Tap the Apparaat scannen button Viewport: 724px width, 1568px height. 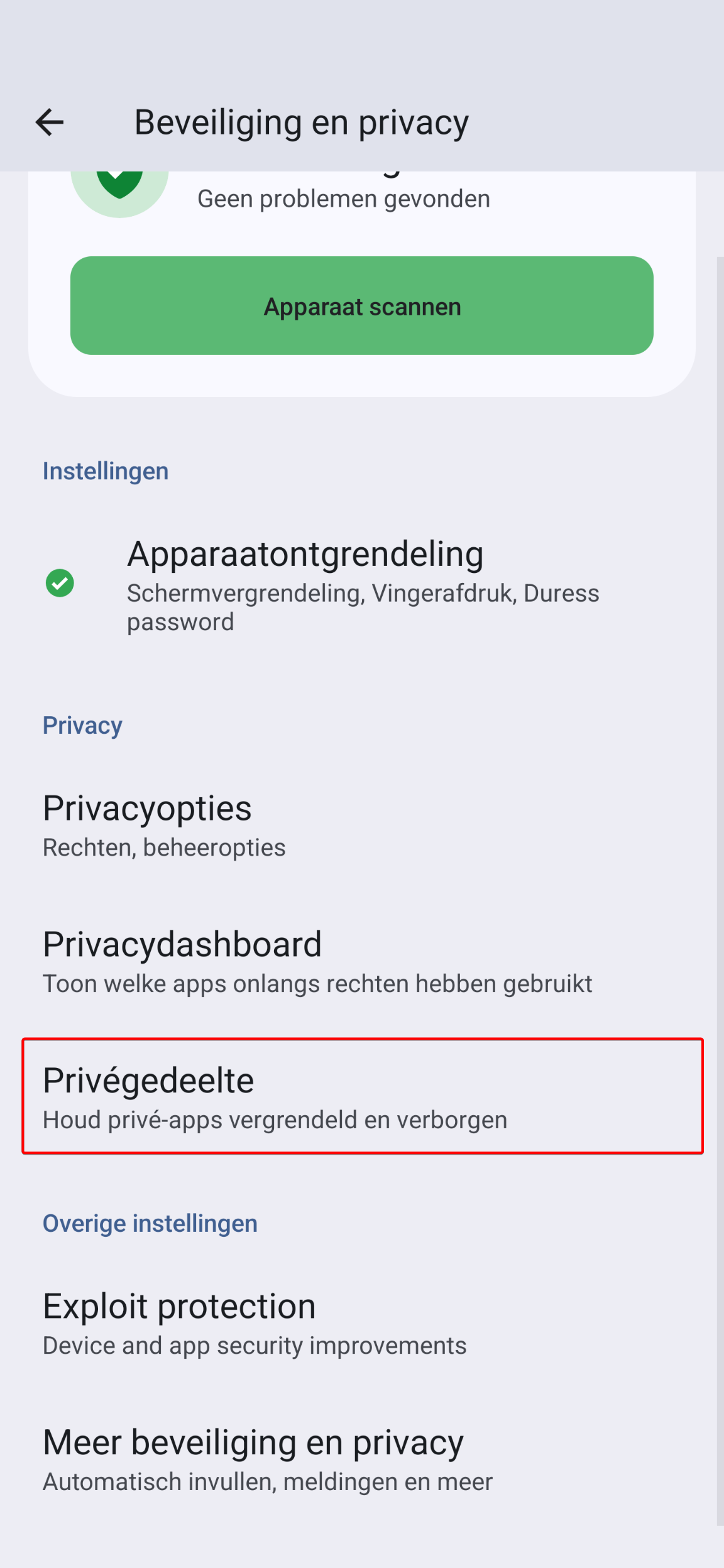pos(362,306)
